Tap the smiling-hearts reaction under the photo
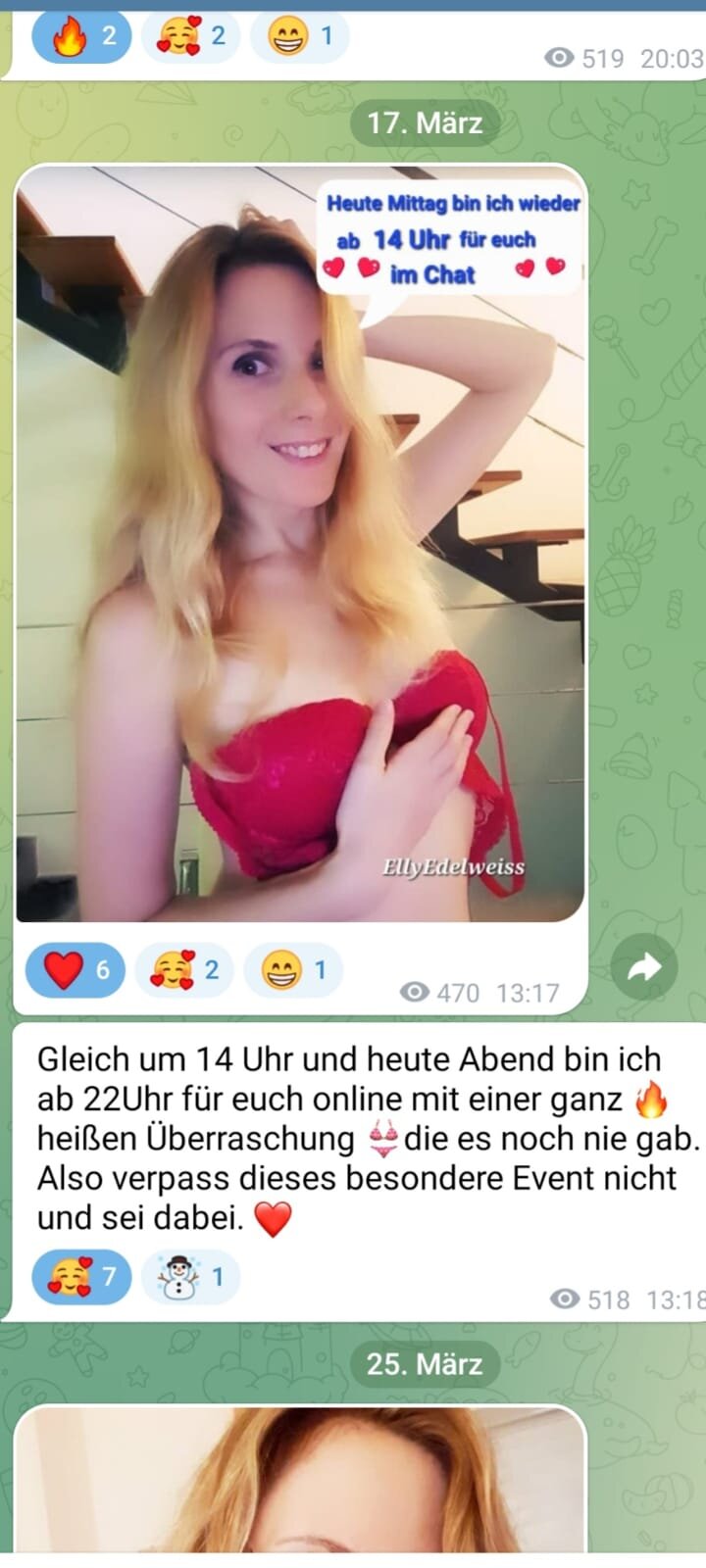 (x=184, y=970)
